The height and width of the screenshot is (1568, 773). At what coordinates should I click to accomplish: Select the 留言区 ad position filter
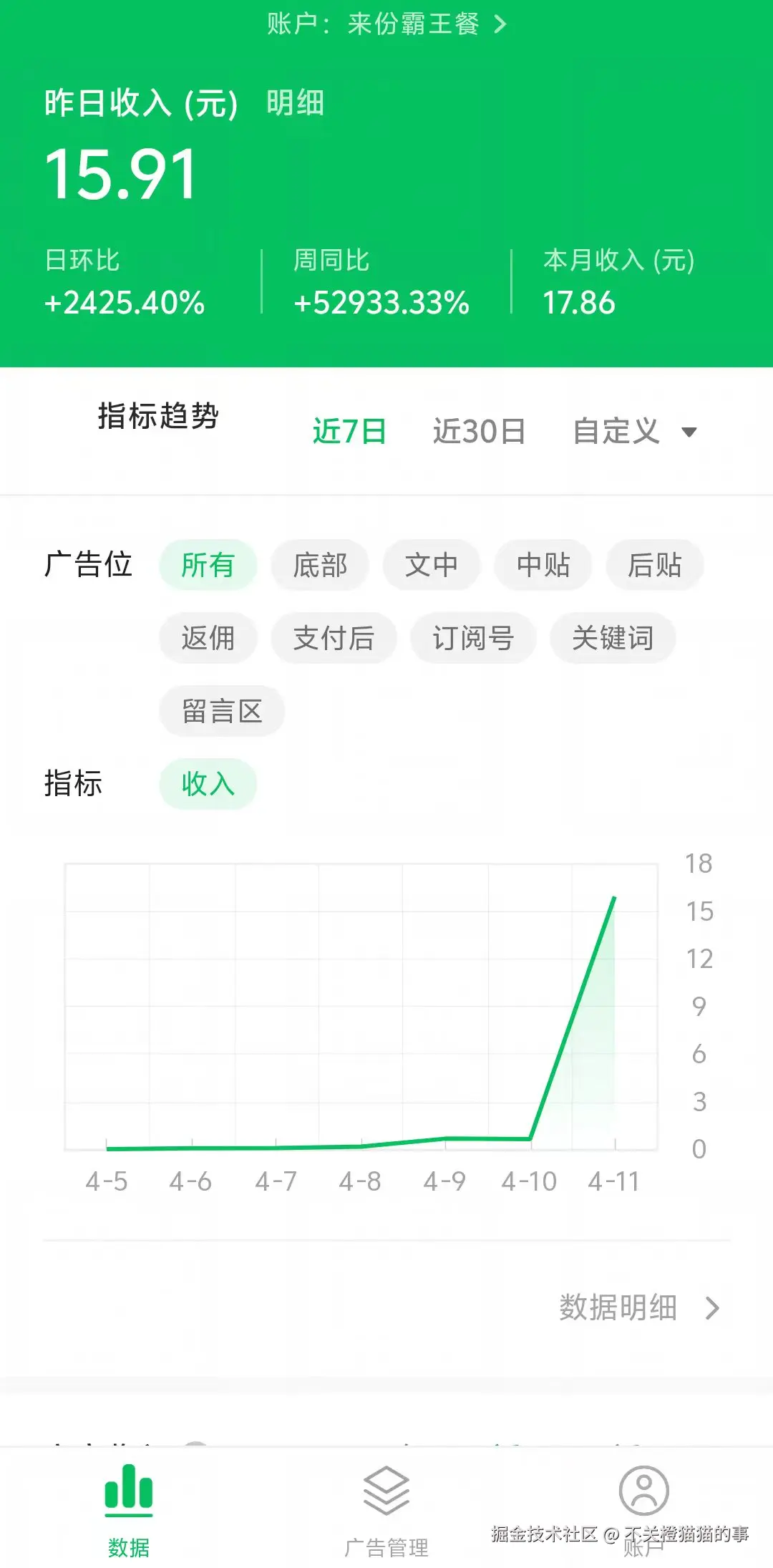click(x=222, y=711)
